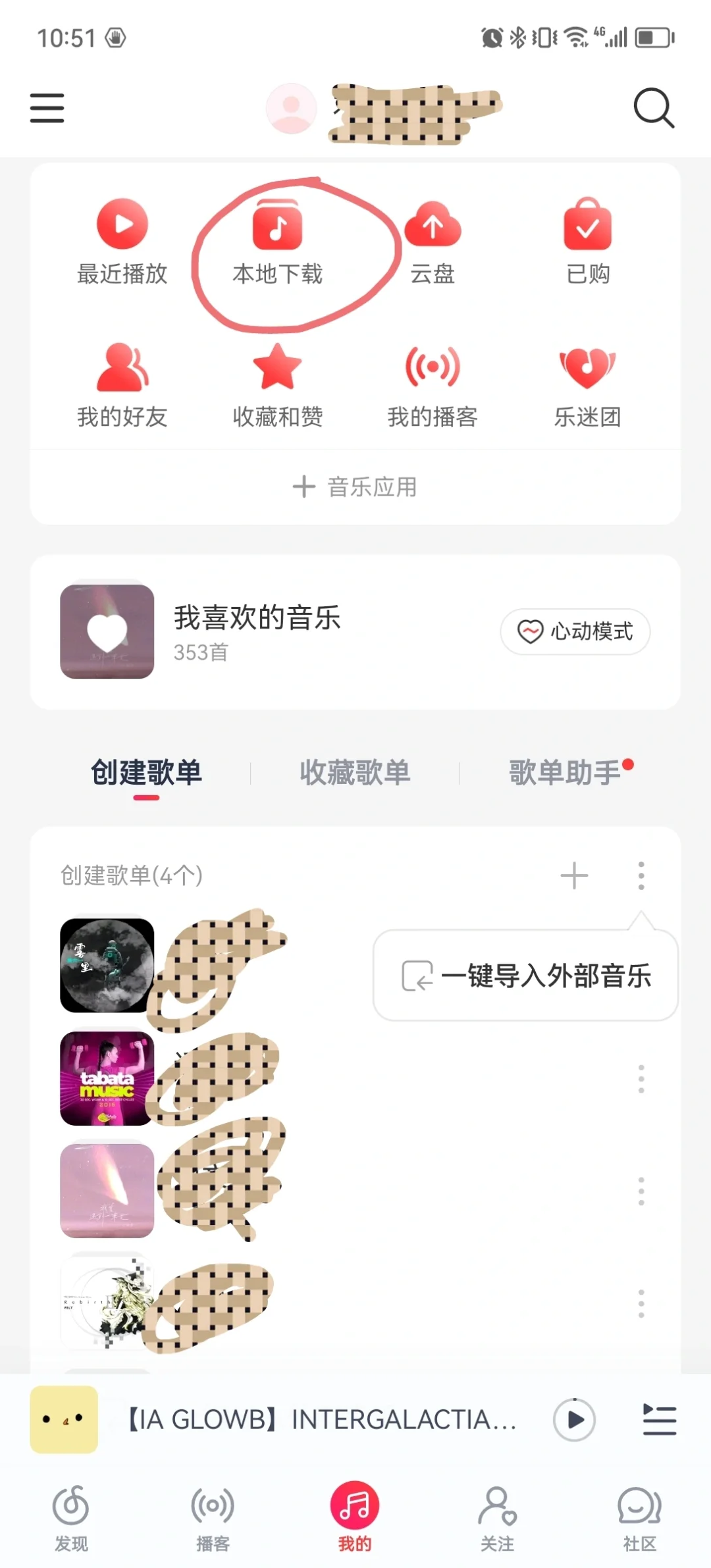This screenshot has width=711, height=1568.
Task: Open 我的好友 friends list
Action: [122, 385]
